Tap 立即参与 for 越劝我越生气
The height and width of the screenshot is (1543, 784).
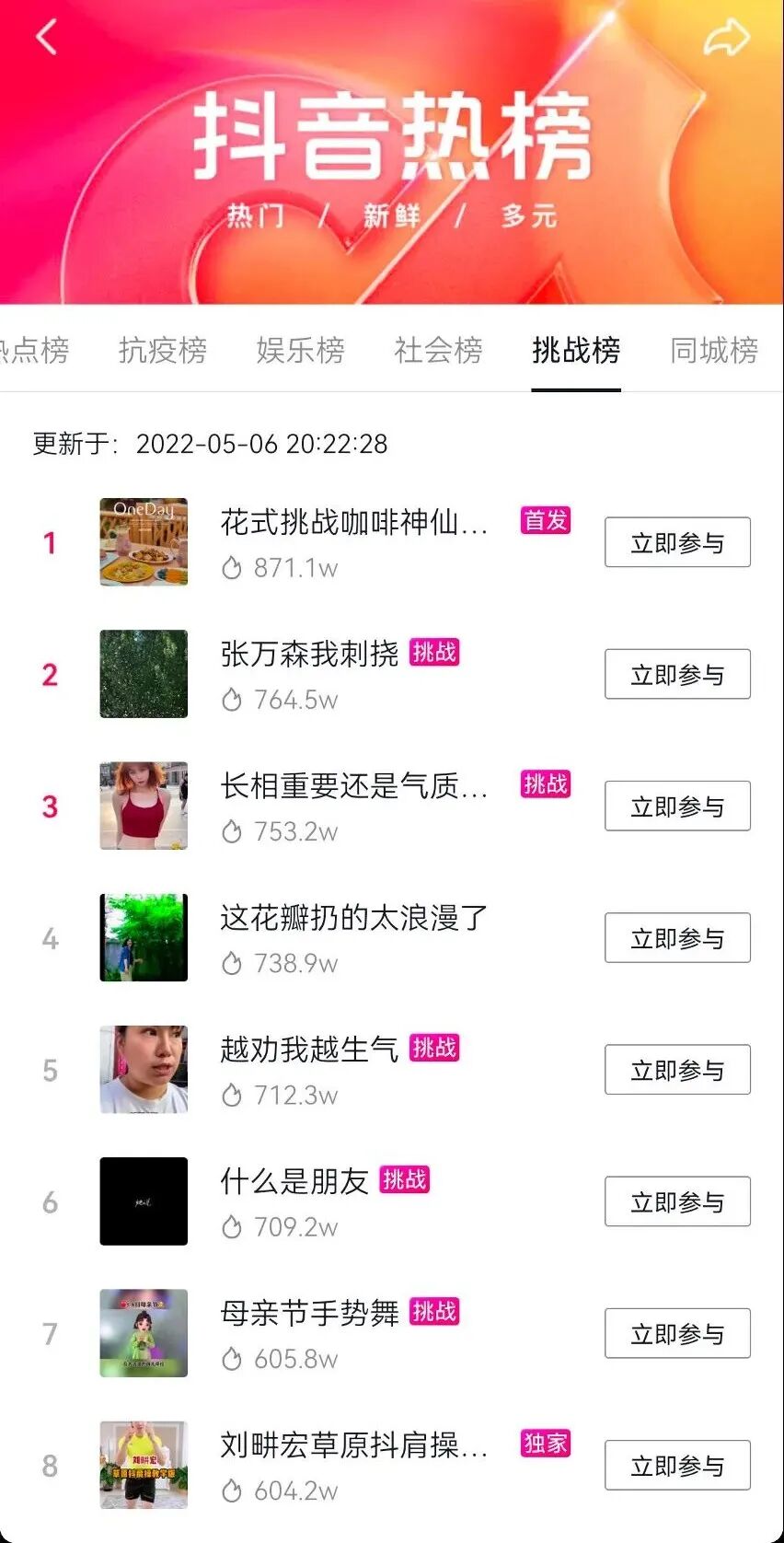pos(677,1070)
